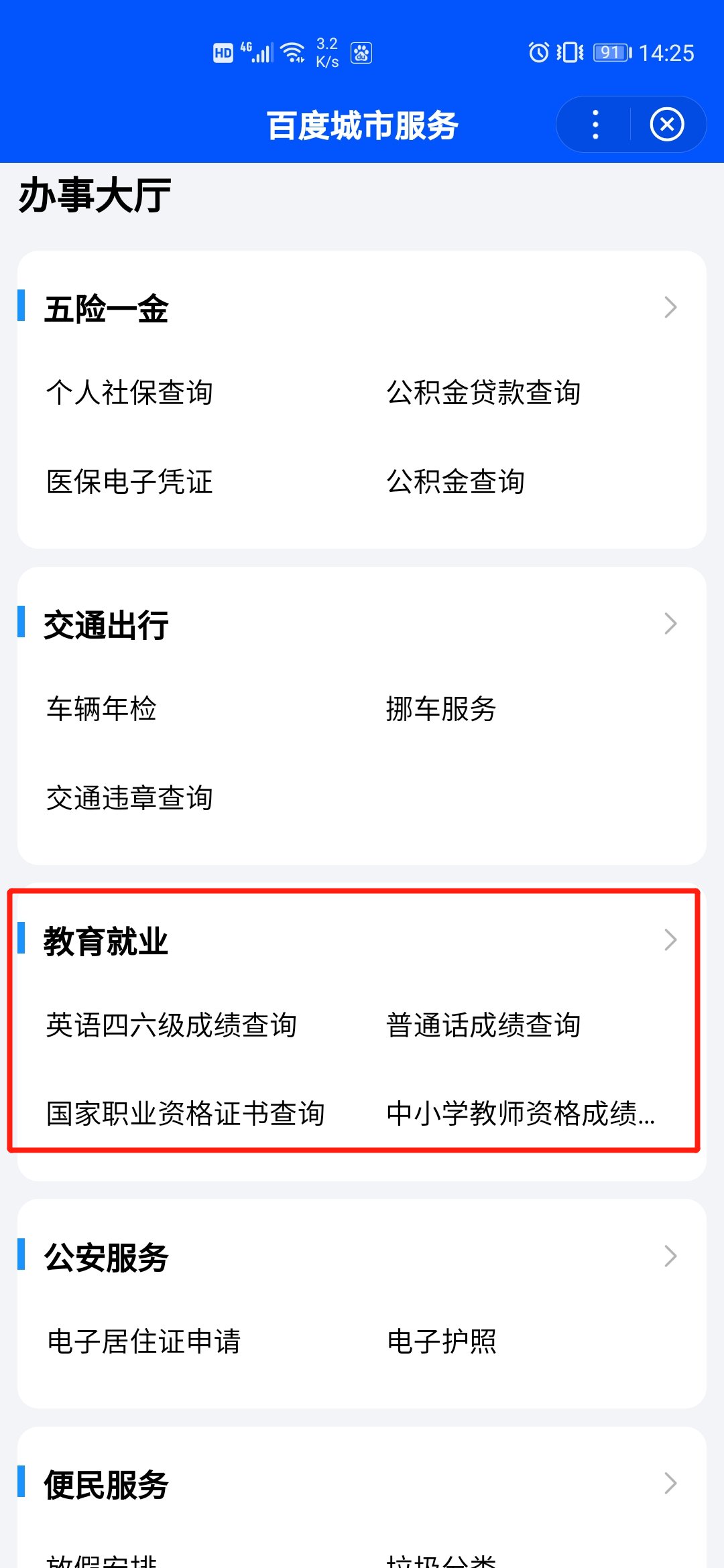
Task: Select 公积金贷款查询
Action: [483, 393]
